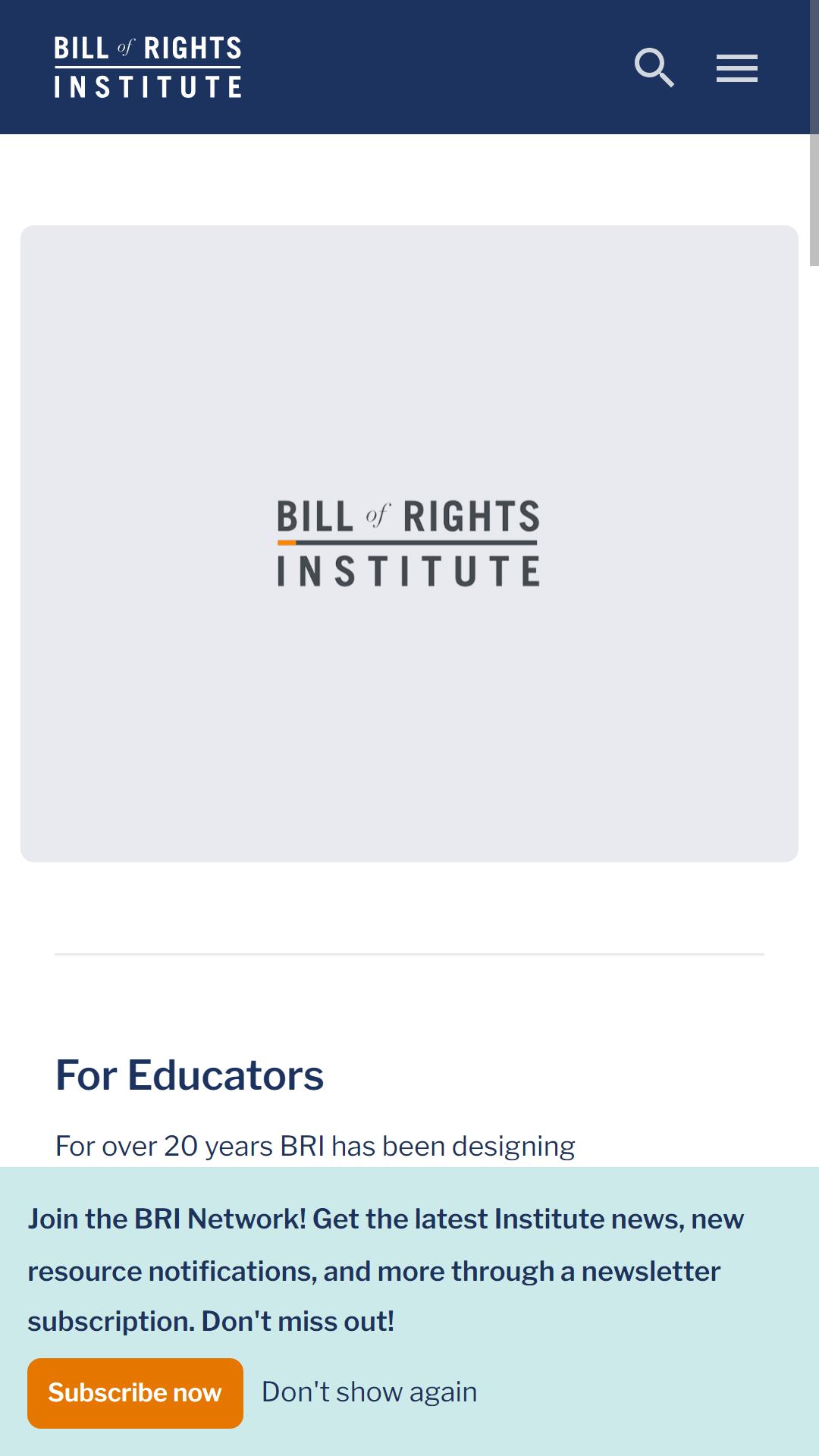The width and height of the screenshot is (819, 1456).
Task: Tap the Subscribe now button
Action: click(135, 1393)
